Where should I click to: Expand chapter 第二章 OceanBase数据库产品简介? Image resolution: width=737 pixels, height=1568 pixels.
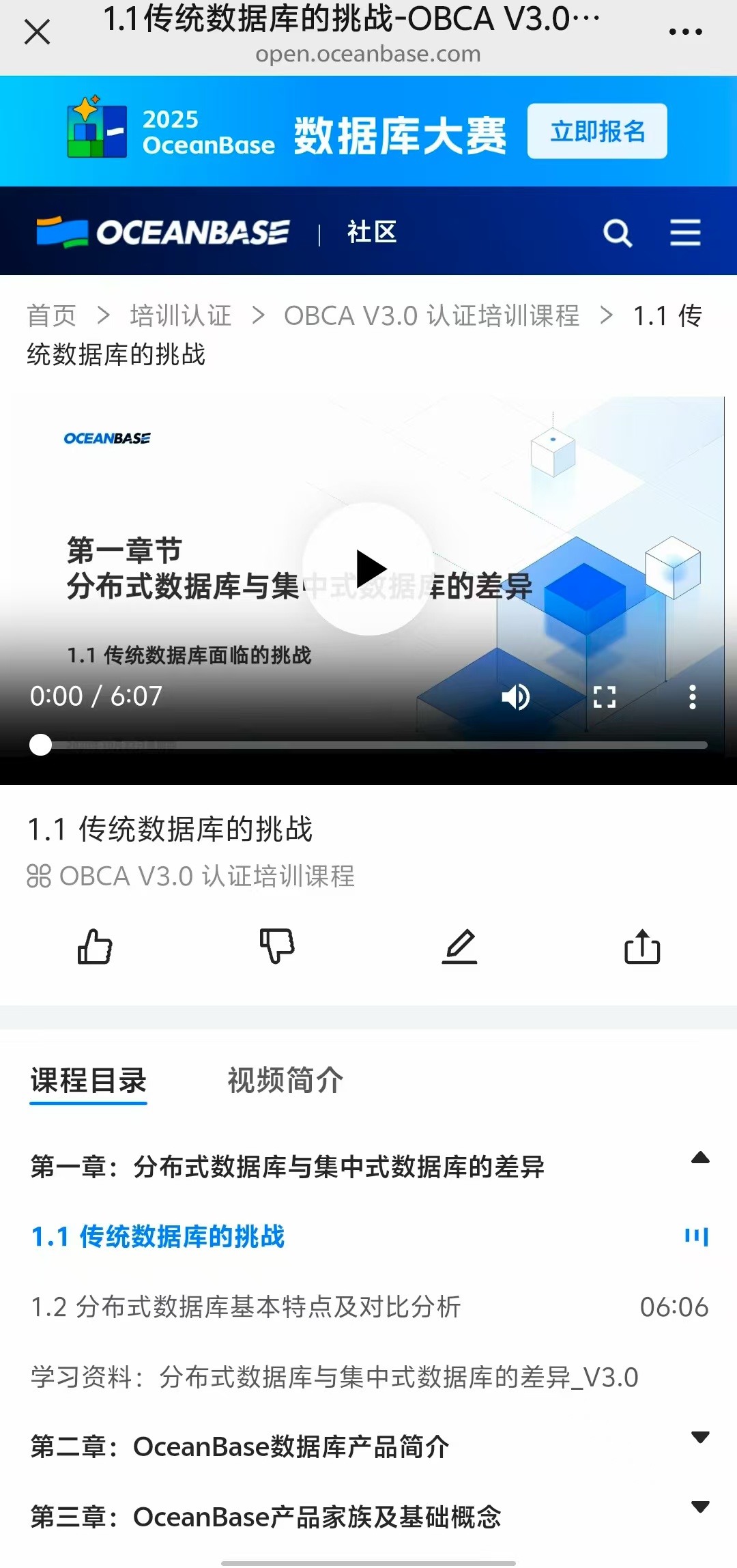pos(369,1446)
